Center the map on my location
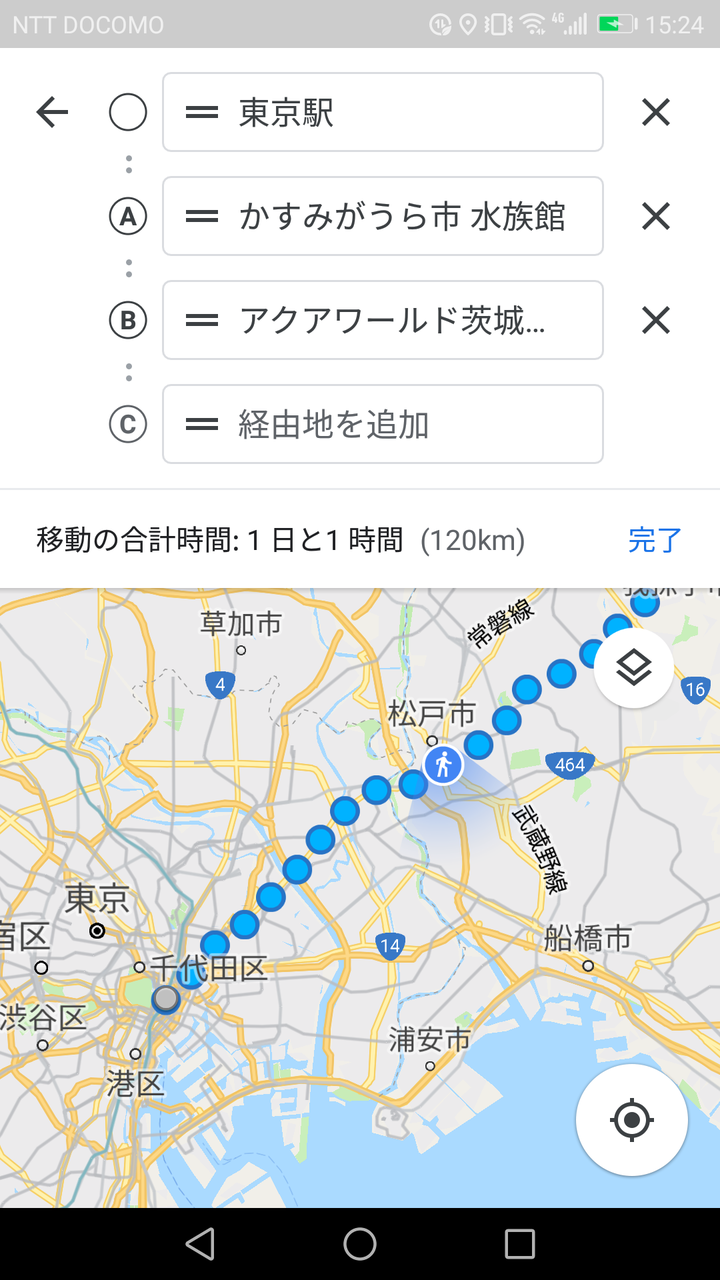720x1280 pixels. click(631, 1120)
